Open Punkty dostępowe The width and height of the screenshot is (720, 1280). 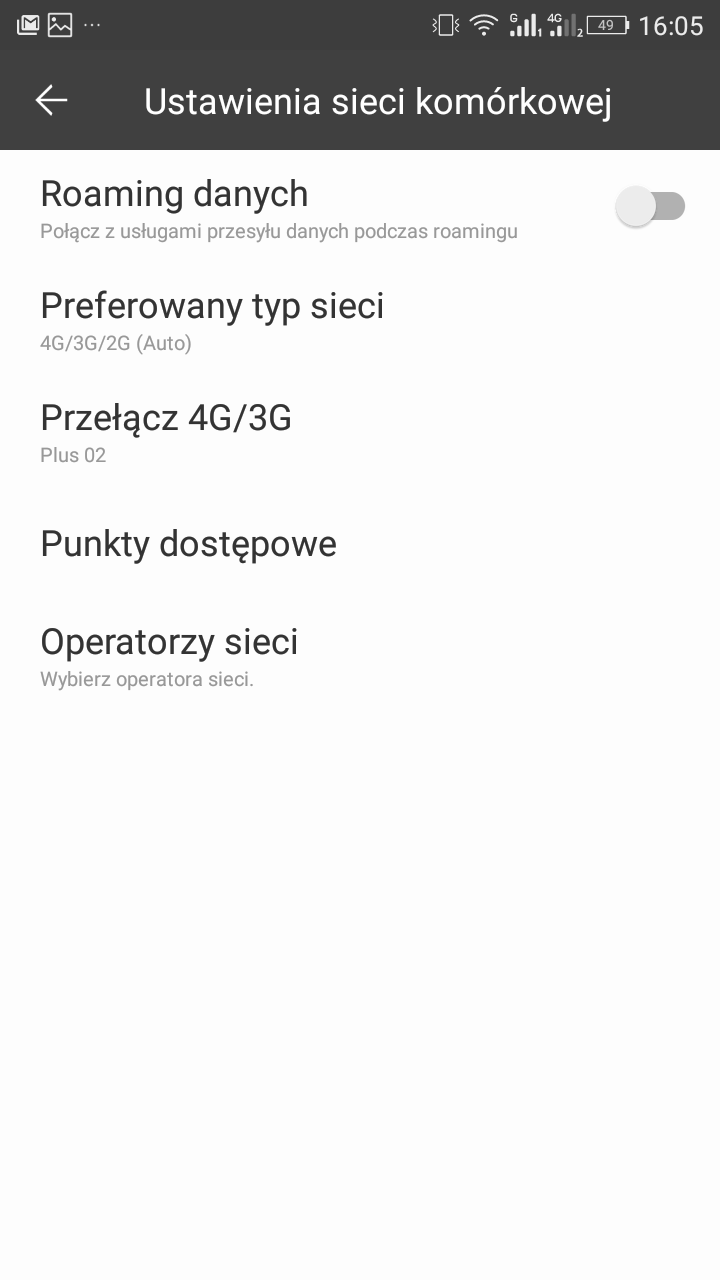[188, 544]
